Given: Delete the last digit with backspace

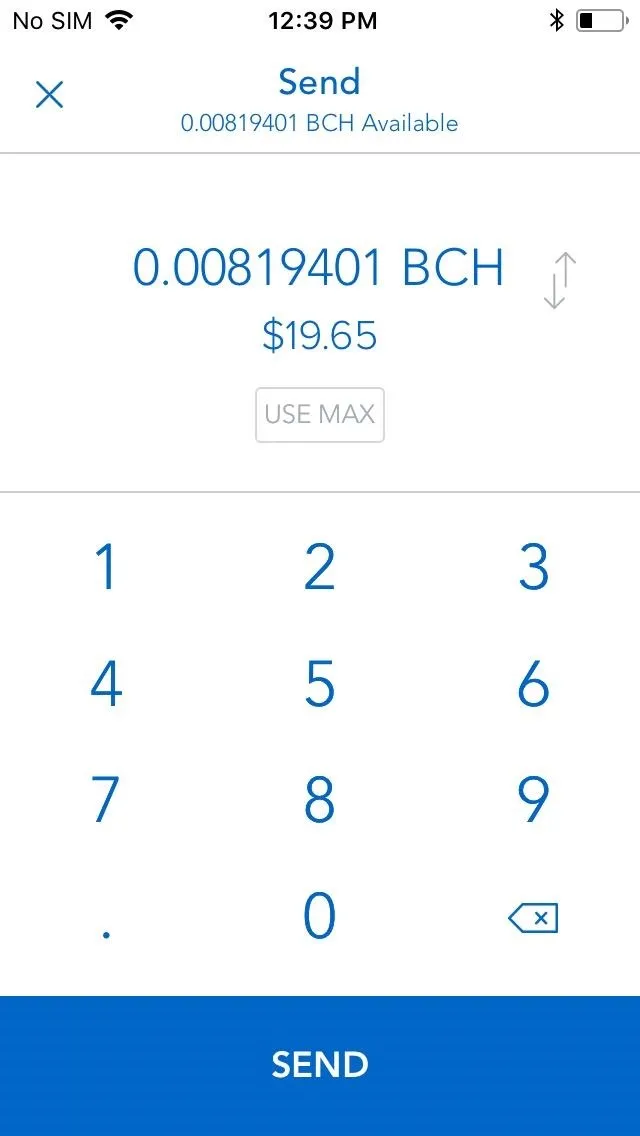Looking at the screenshot, I should pos(533,918).
